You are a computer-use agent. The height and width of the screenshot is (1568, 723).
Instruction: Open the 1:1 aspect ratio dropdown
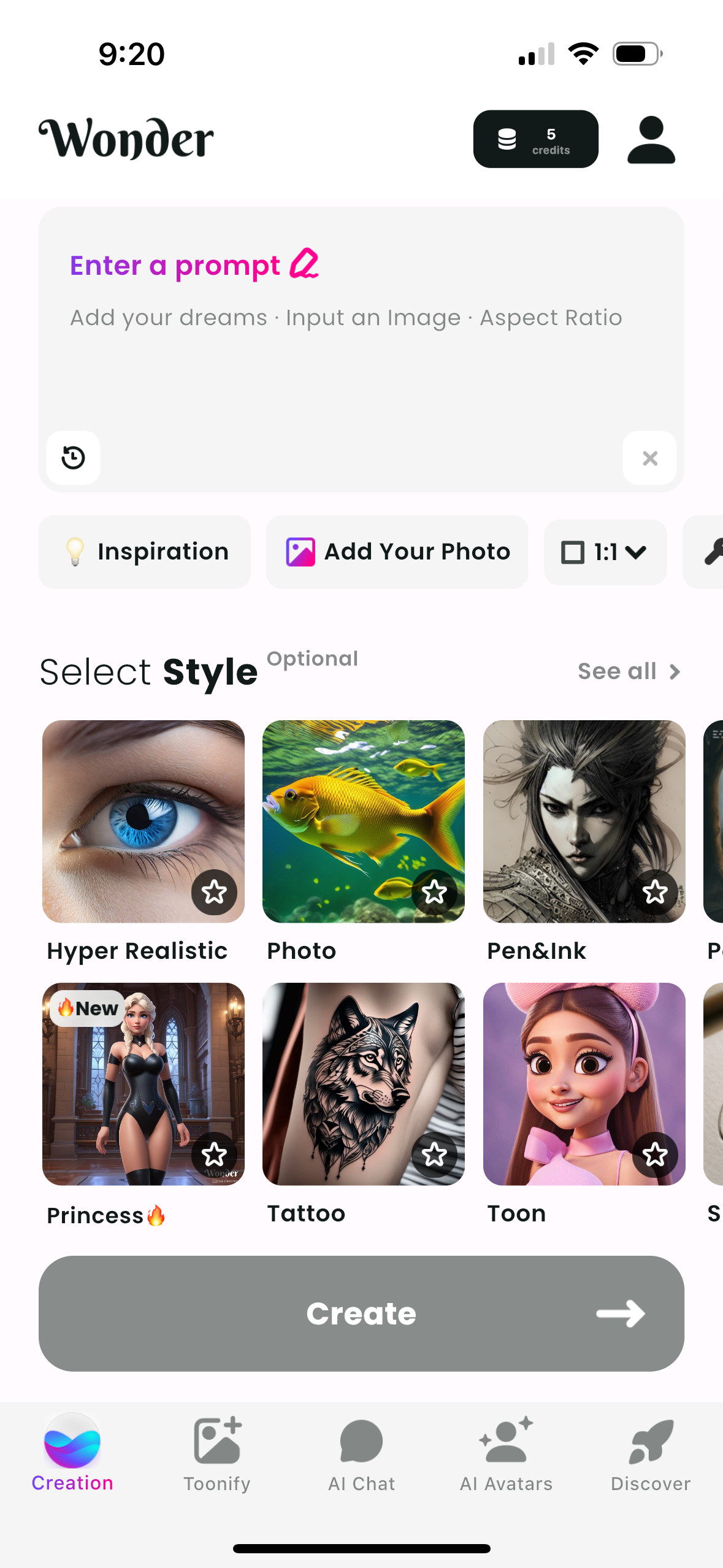(605, 551)
